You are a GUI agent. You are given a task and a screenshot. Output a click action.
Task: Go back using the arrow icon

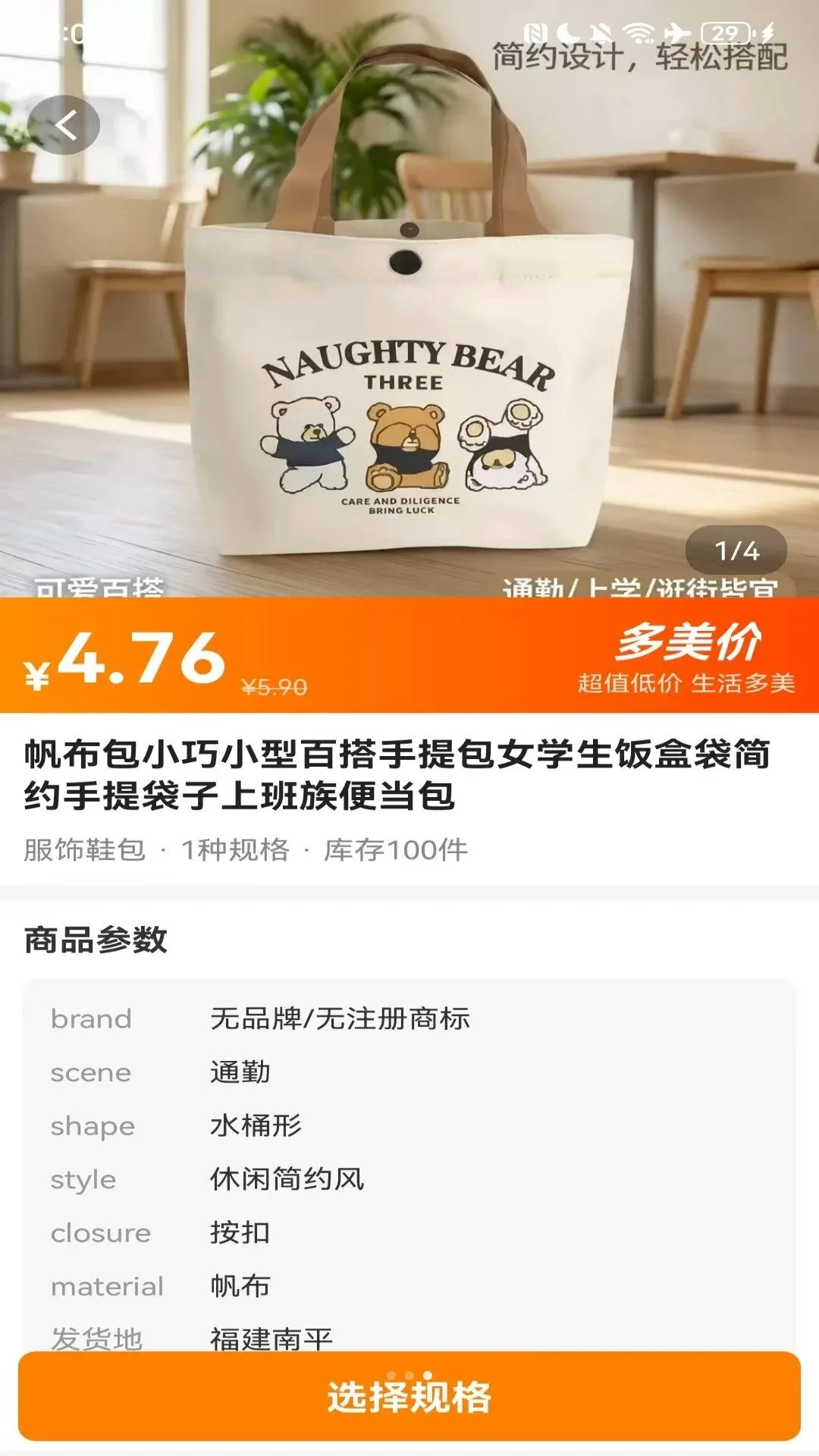pyautogui.click(x=64, y=125)
